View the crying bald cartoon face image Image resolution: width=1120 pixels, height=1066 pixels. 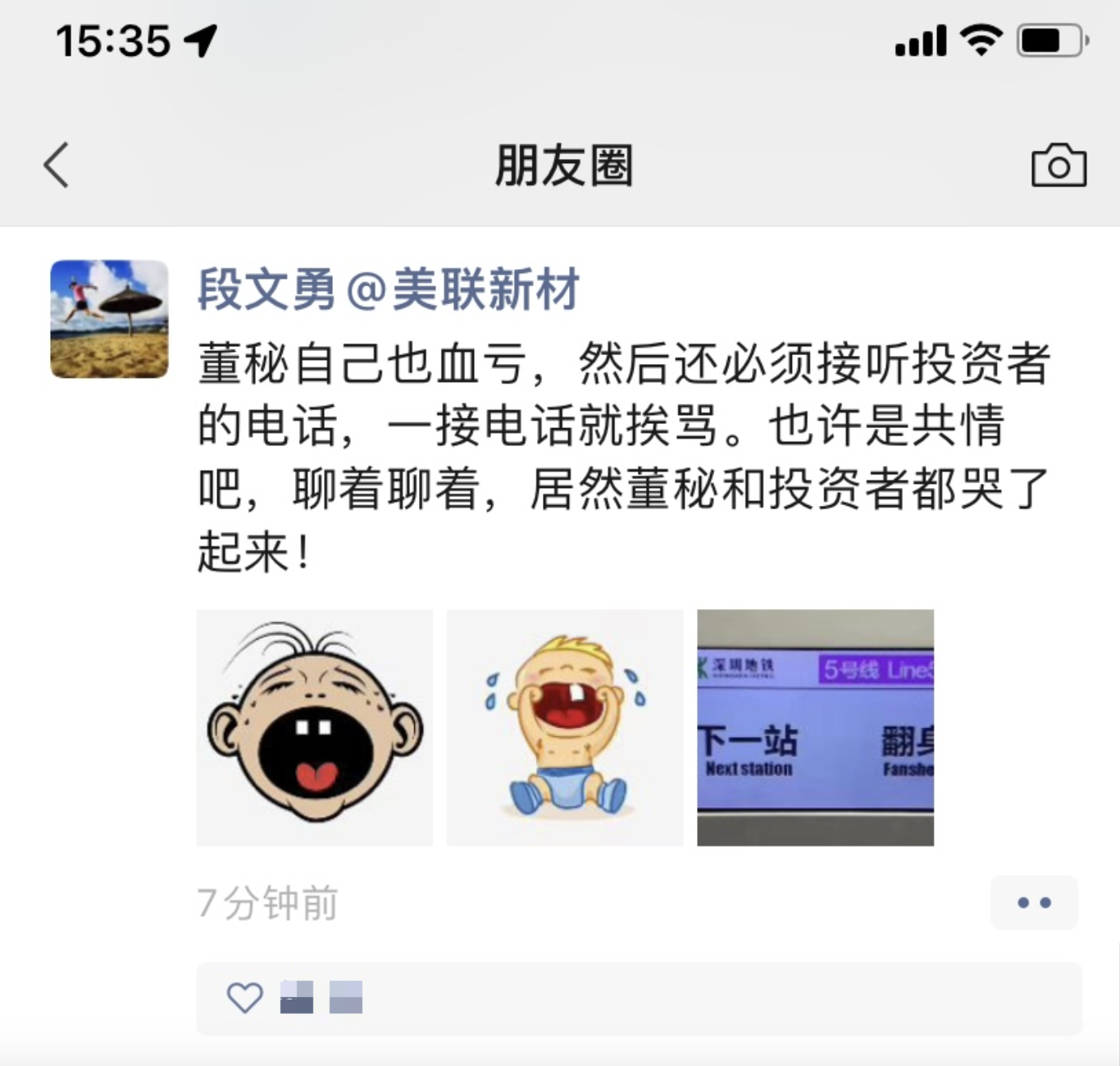tap(315, 727)
